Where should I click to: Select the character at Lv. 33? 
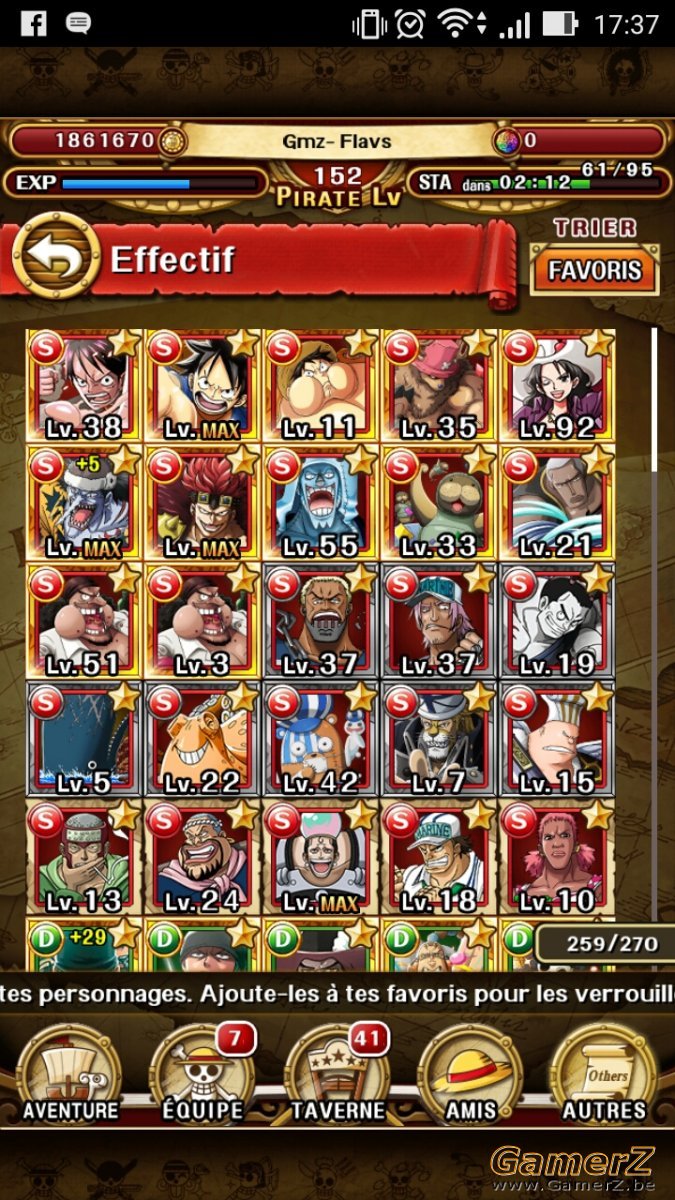439,503
